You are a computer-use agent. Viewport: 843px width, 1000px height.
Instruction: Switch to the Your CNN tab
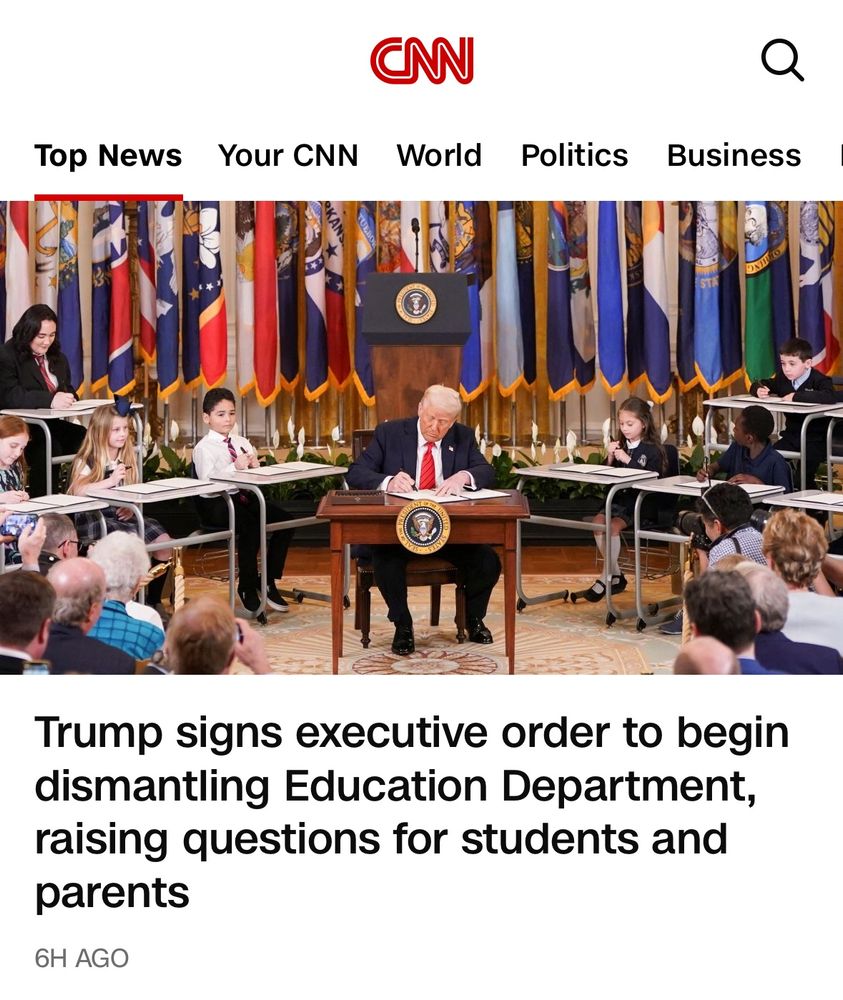pos(288,156)
